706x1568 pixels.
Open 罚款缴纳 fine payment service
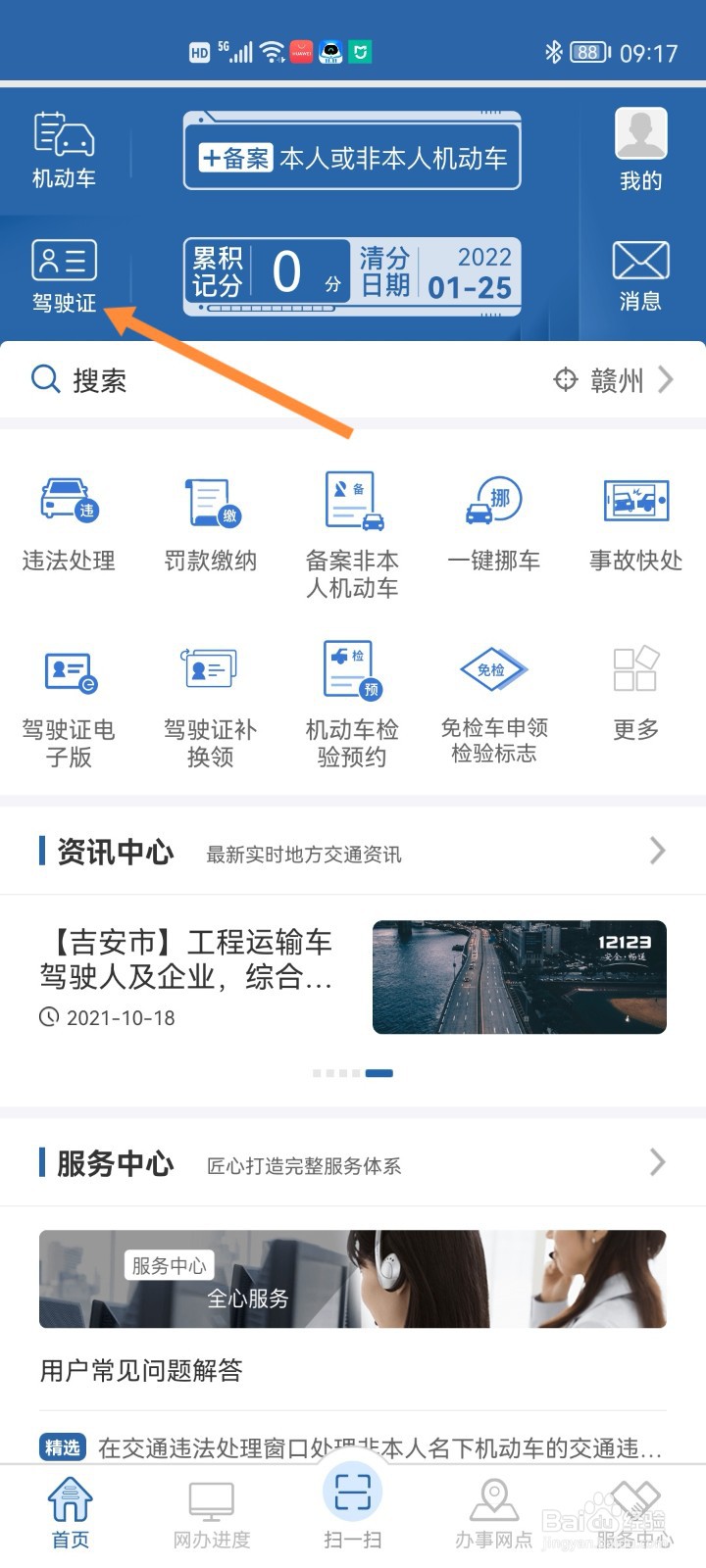coord(209,519)
